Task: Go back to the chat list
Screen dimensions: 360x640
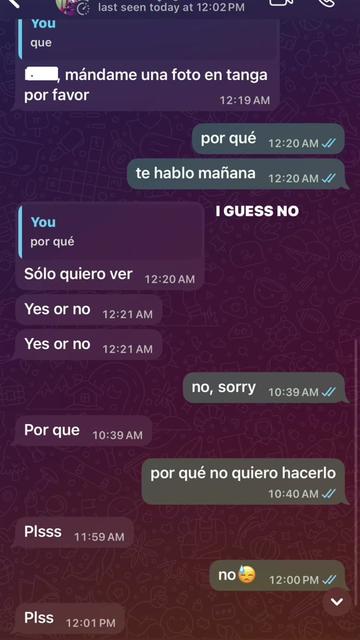Action: [x=12, y=2]
